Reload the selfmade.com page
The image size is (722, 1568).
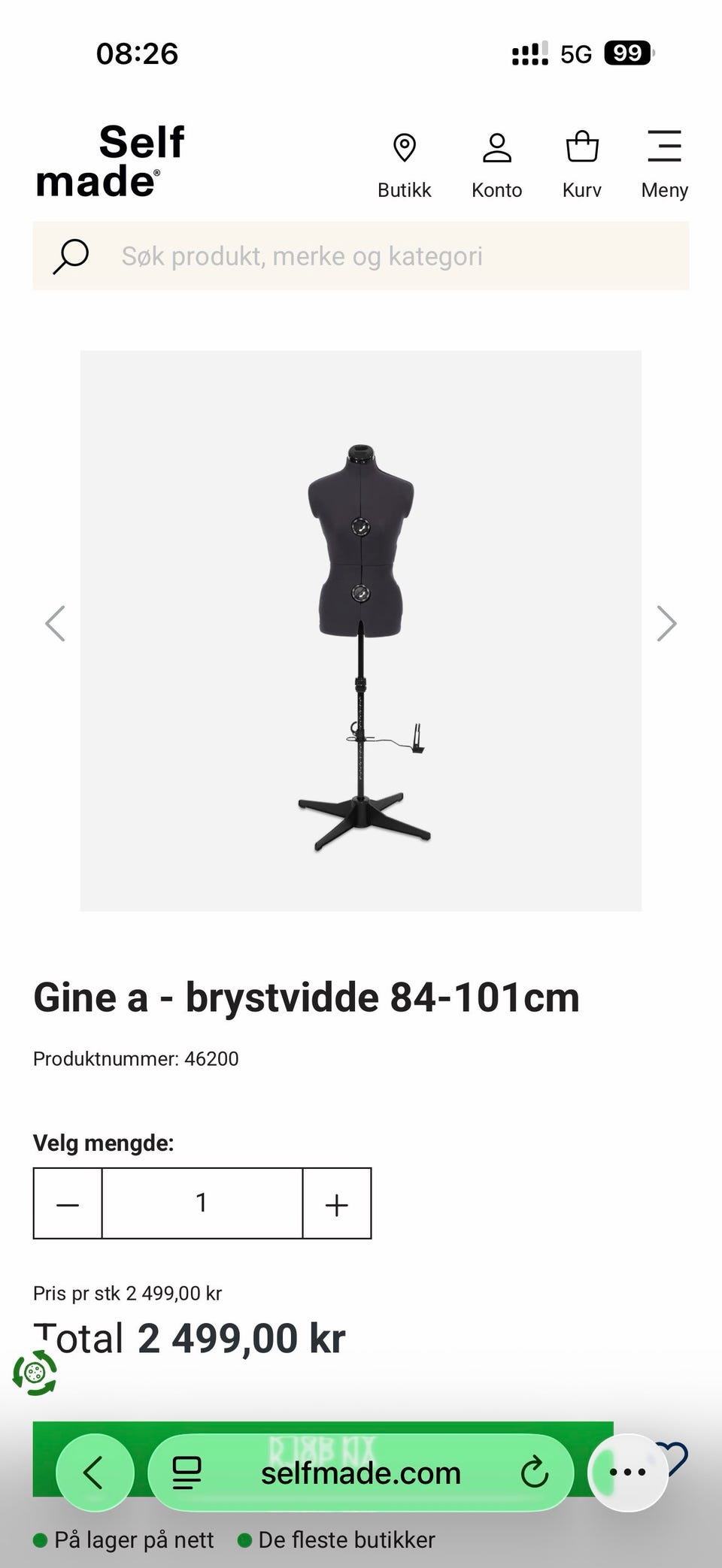coord(534,1473)
